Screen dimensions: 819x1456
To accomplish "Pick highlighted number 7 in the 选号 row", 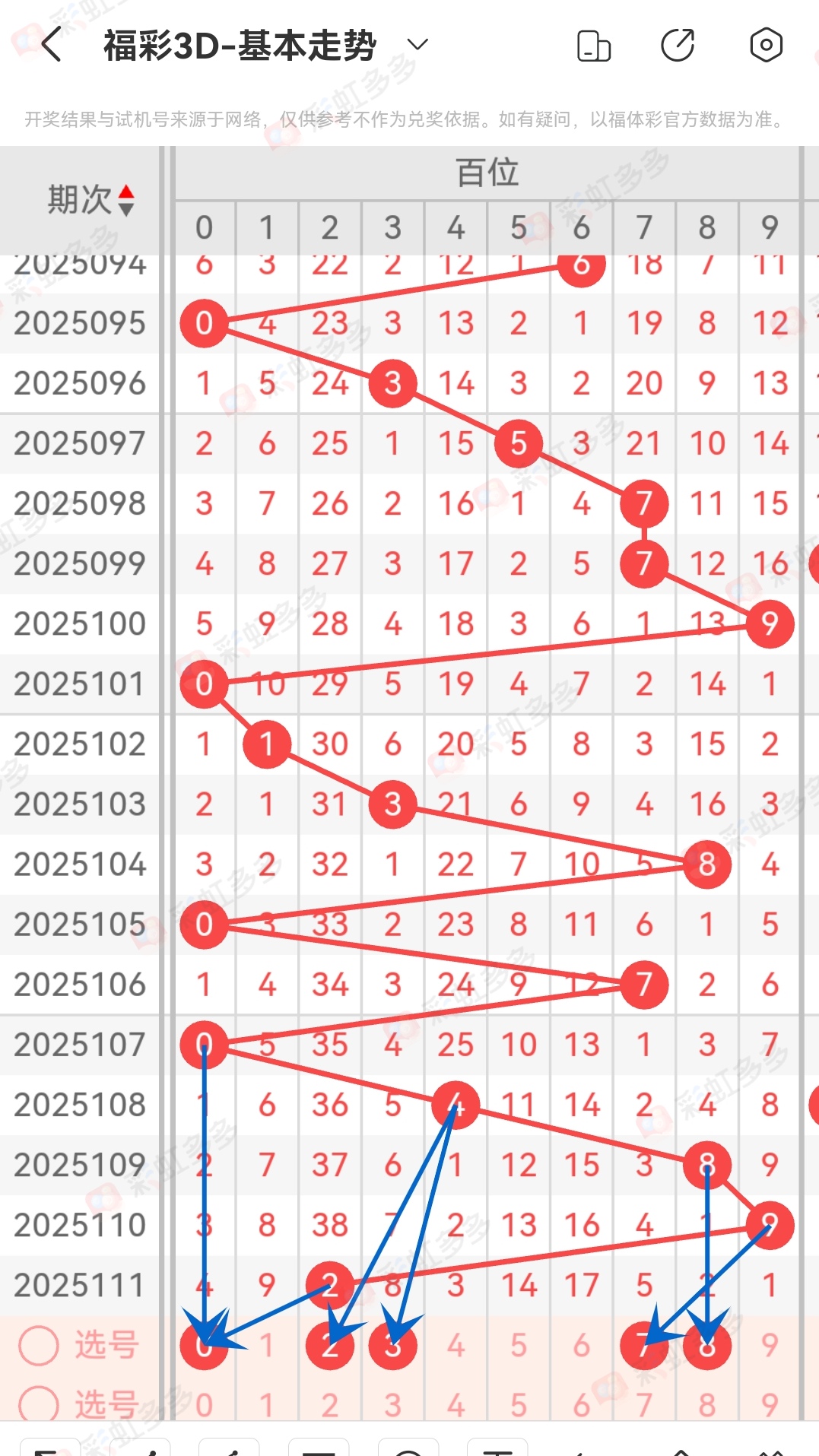I will click(x=644, y=1346).
